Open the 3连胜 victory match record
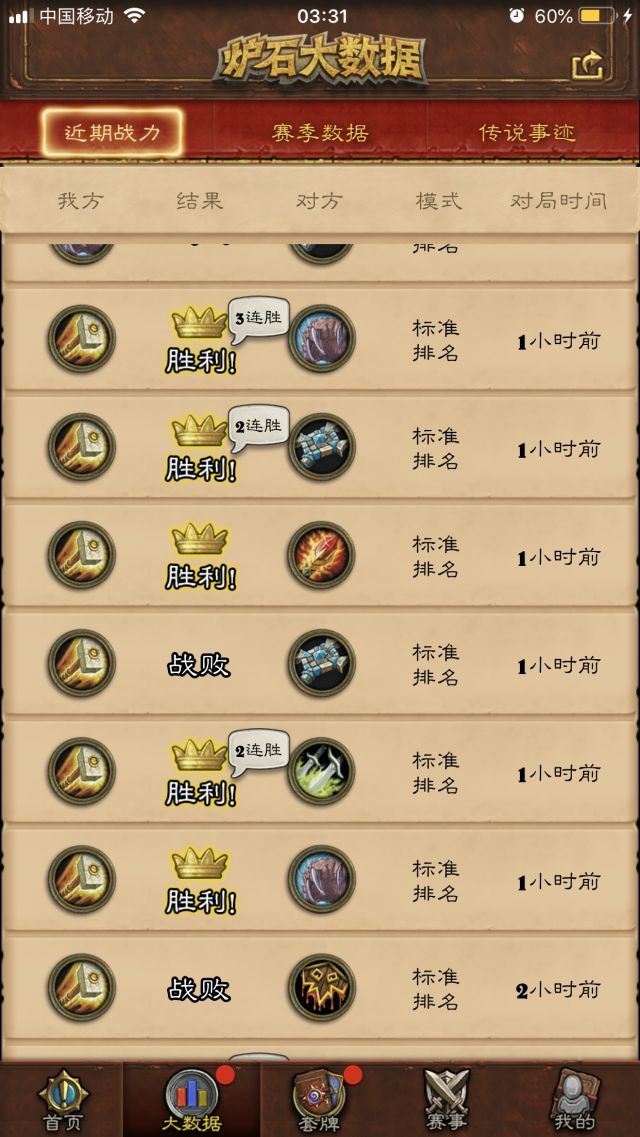 pos(320,341)
